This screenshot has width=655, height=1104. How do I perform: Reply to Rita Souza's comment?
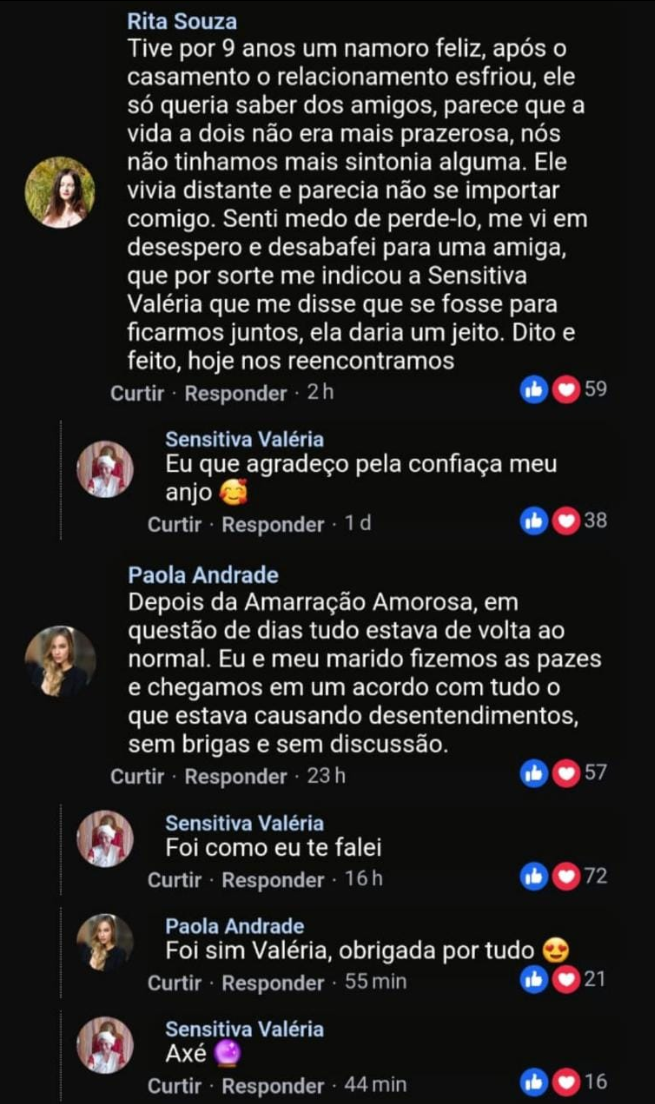[235, 393]
